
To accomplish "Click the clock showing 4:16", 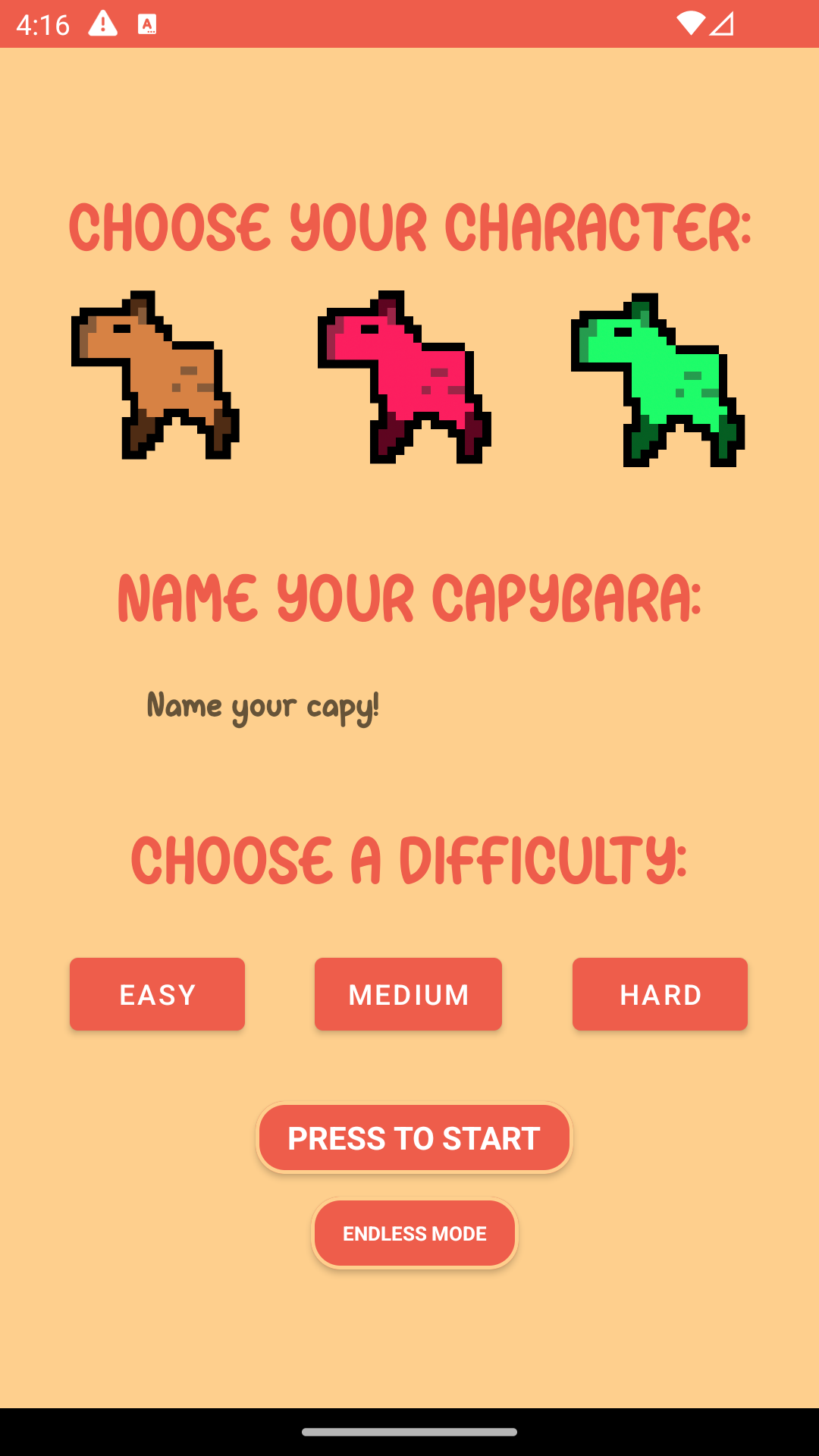I will (43, 25).
